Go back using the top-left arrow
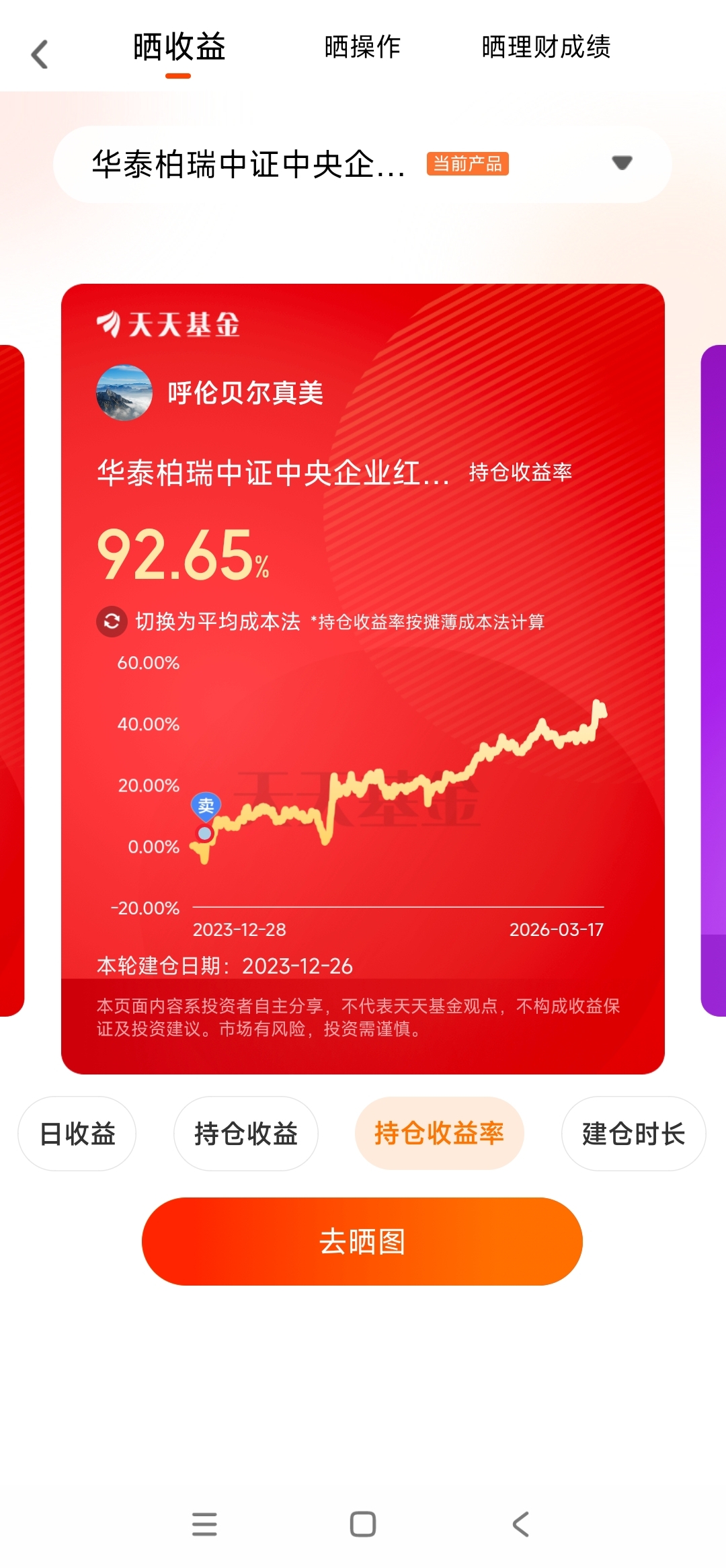This screenshot has width=726, height=1568. 40,54
